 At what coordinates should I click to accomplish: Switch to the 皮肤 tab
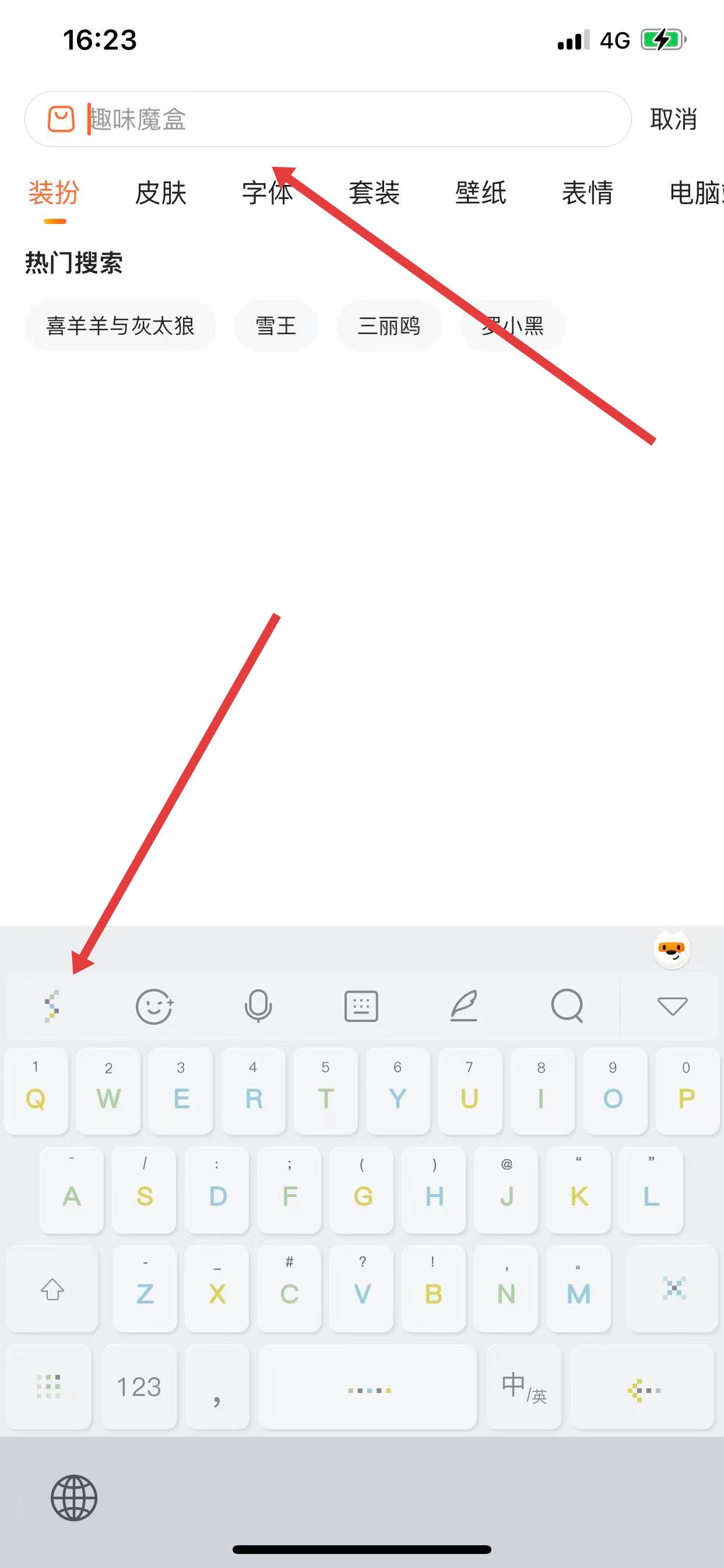tap(161, 194)
